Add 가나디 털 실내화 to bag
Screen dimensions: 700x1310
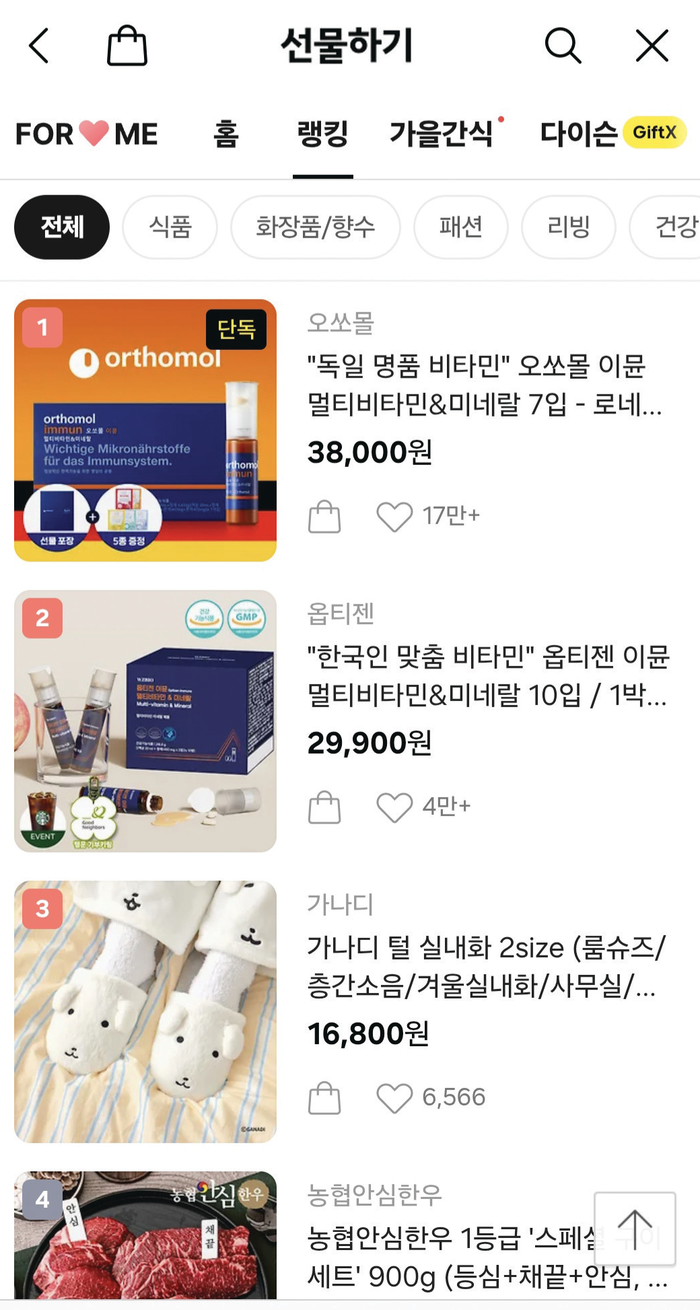(324, 1098)
